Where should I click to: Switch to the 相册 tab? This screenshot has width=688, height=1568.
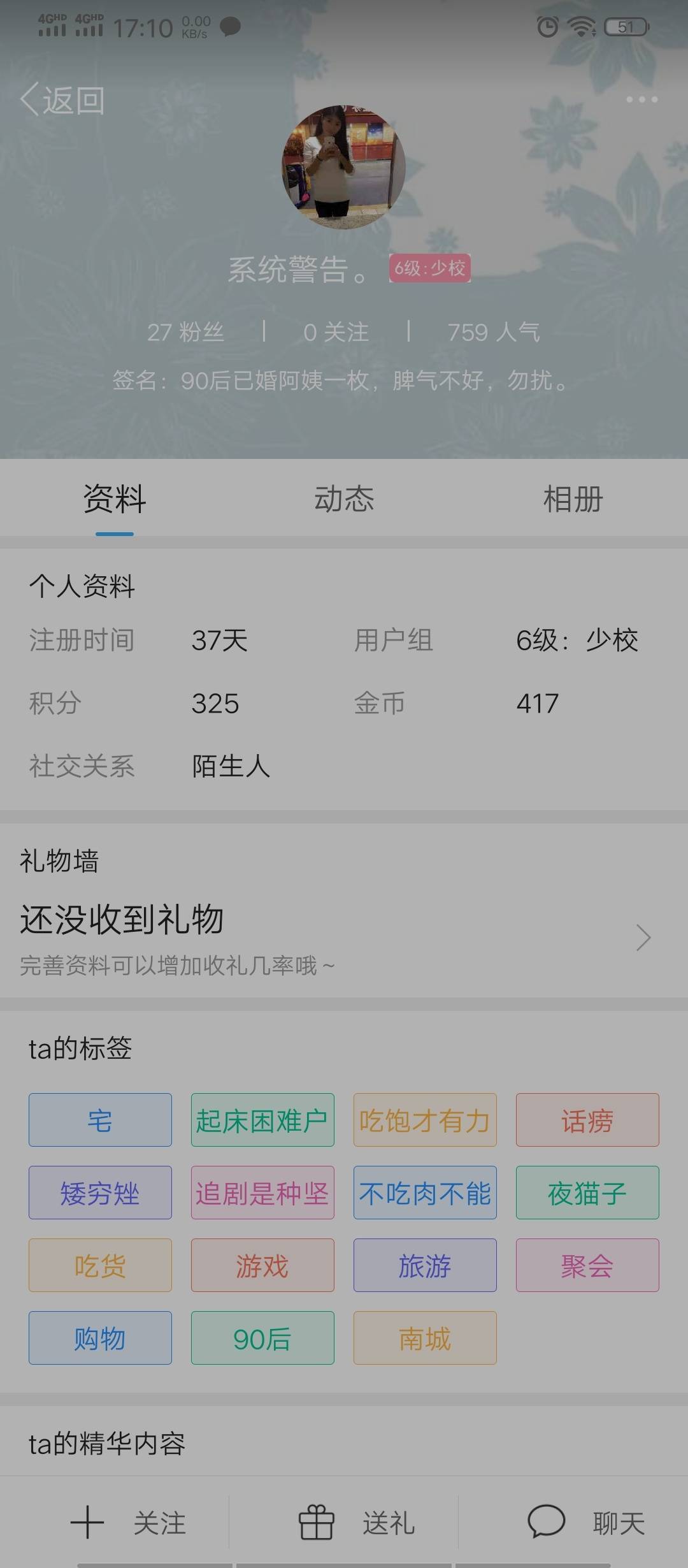pos(573,499)
